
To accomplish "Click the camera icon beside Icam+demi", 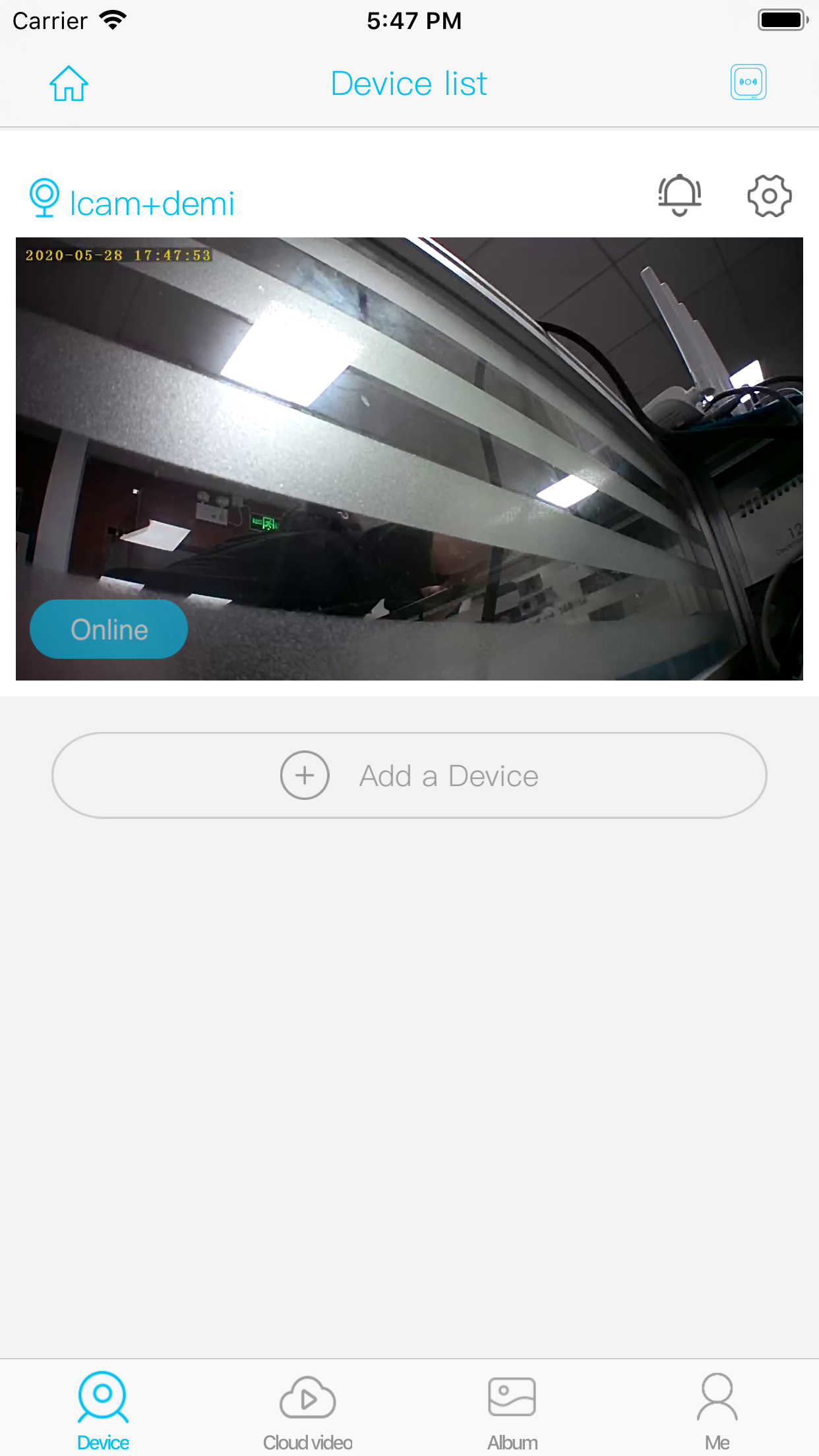I will (x=44, y=197).
